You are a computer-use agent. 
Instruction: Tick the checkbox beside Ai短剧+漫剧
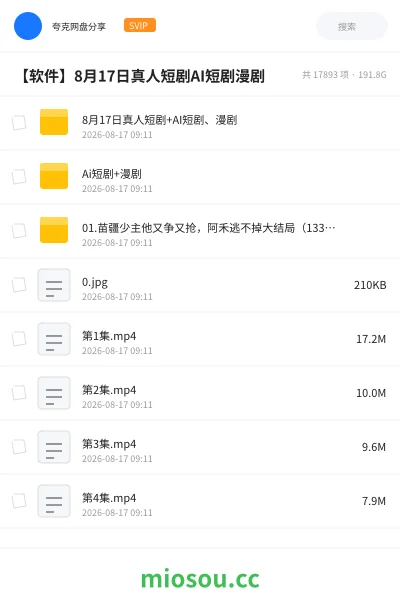(x=19, y=177)
